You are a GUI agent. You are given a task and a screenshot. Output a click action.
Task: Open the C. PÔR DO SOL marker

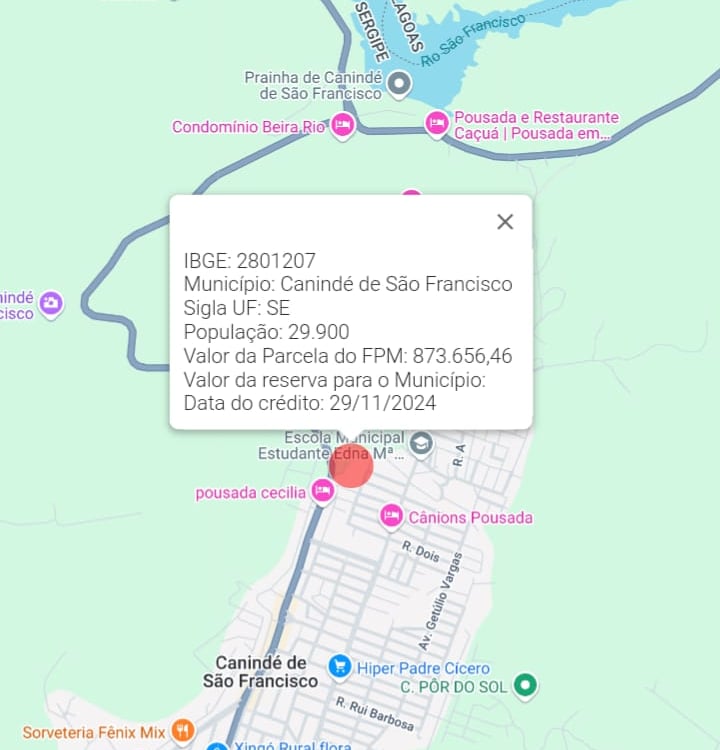pos(525,685)
